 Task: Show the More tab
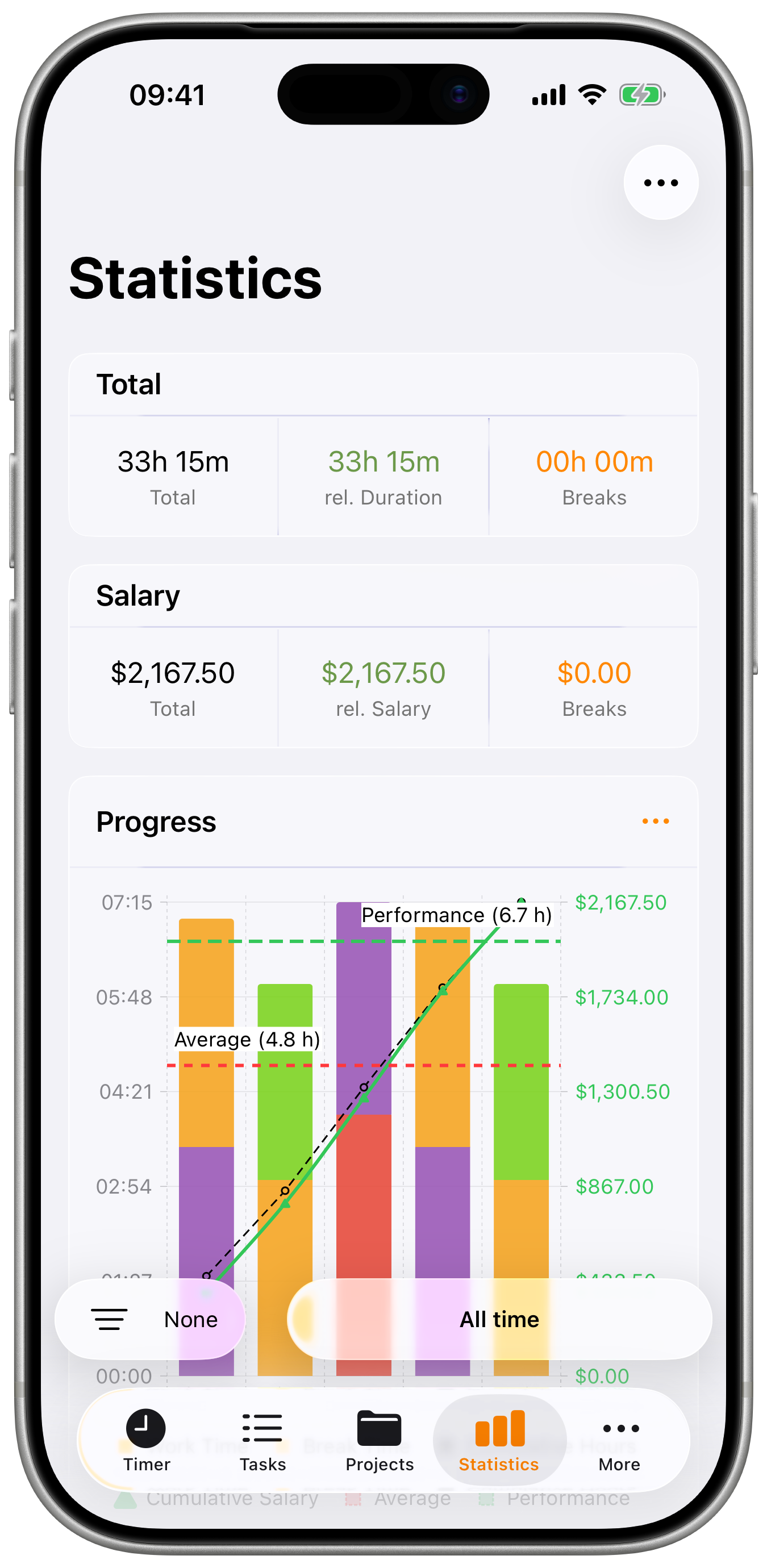pos(620,1440)
